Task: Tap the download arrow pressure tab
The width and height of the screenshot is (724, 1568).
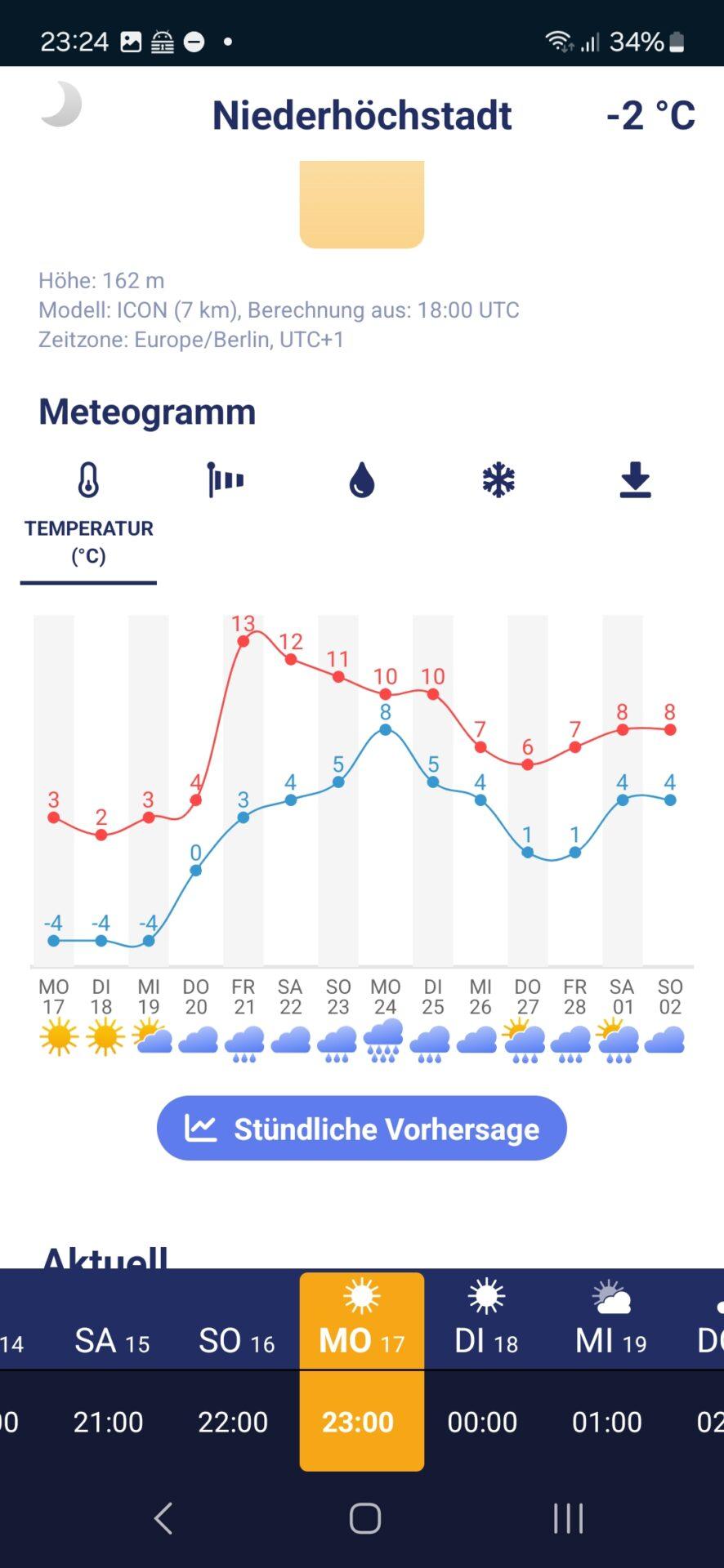Action: 635,480
